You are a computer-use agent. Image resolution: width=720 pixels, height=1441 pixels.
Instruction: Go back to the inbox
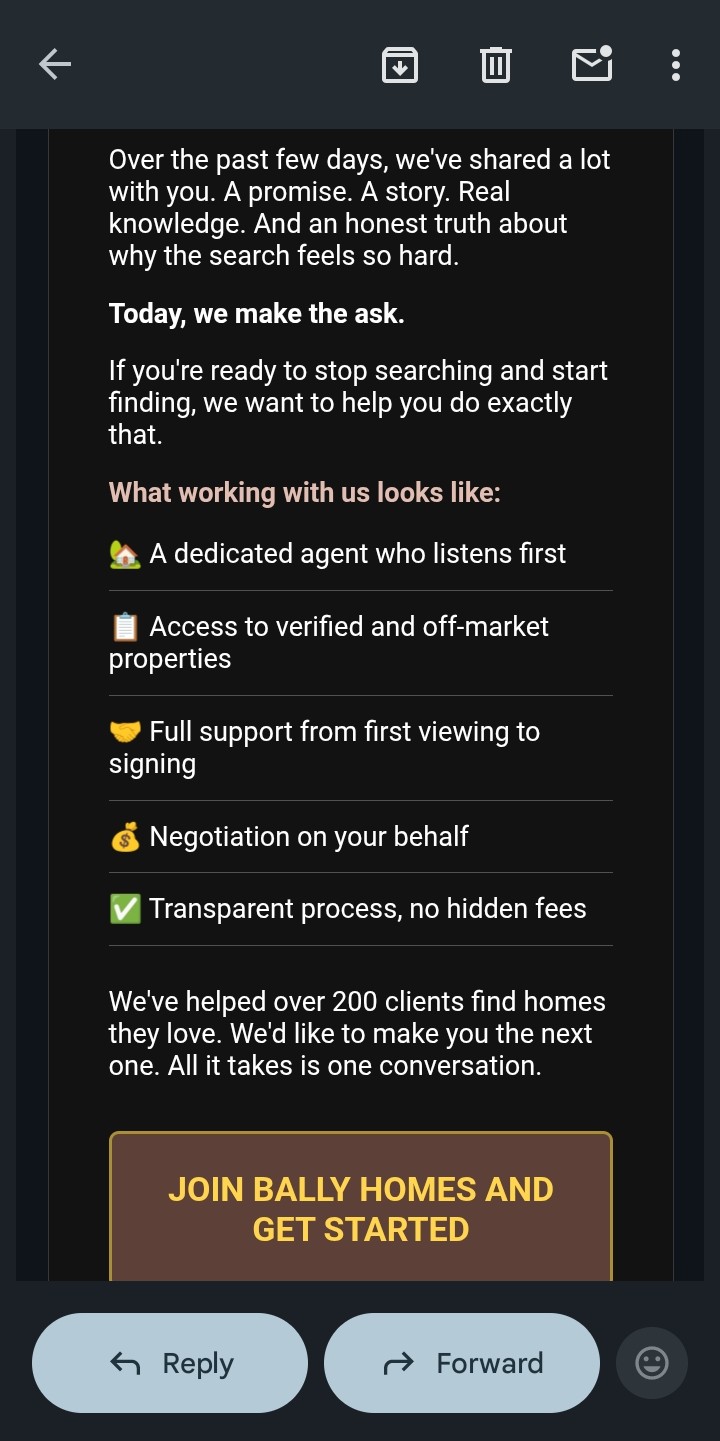[x=55, y=65]
